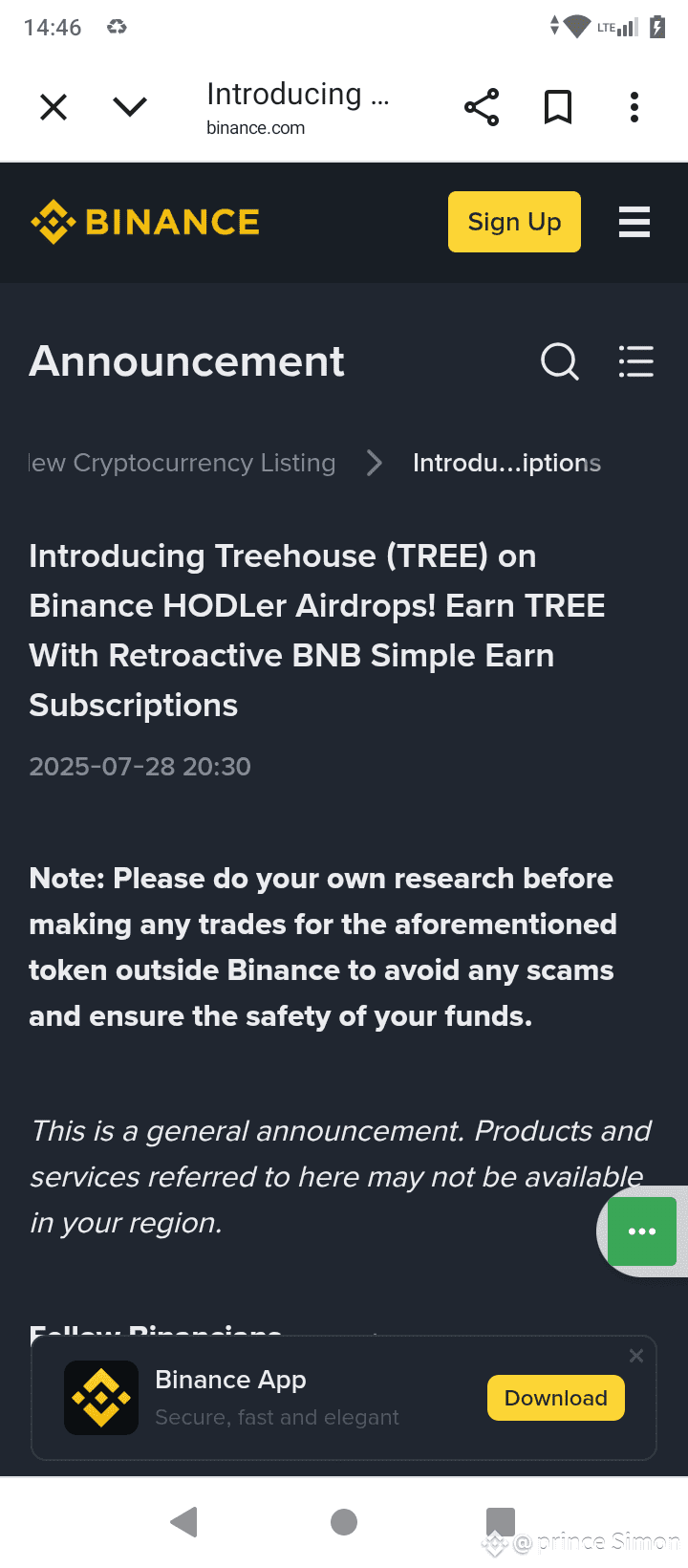Go to New Cryptocurrency Listing breadcrumb

183,463
